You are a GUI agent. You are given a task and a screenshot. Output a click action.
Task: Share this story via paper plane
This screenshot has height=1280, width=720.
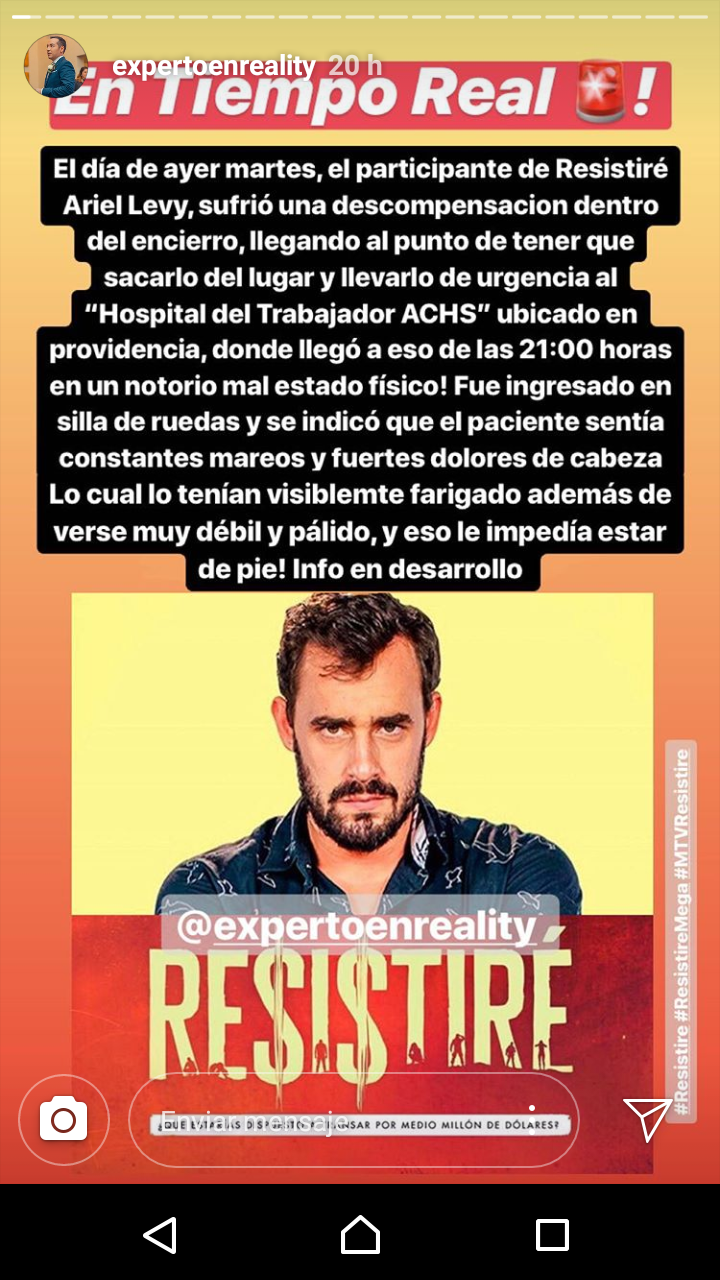647,1119
